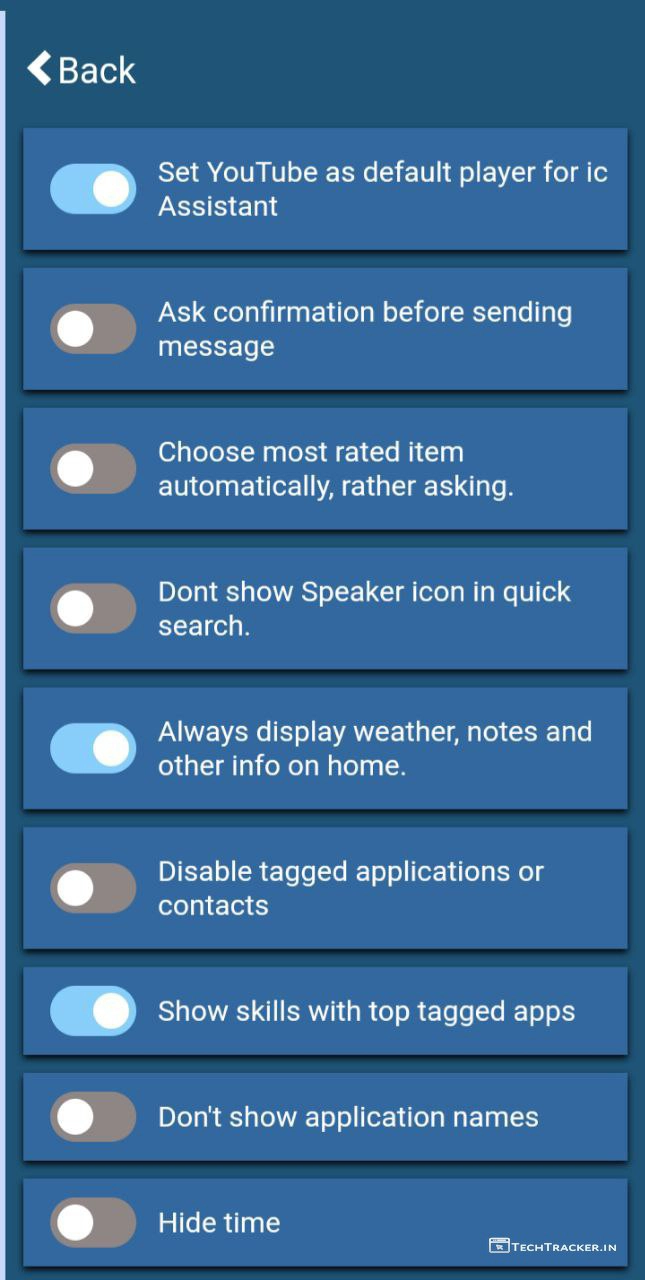Turn on the Hide time switch
Viewport: 645px width, 1280px height.
[x=93, y=1222]
